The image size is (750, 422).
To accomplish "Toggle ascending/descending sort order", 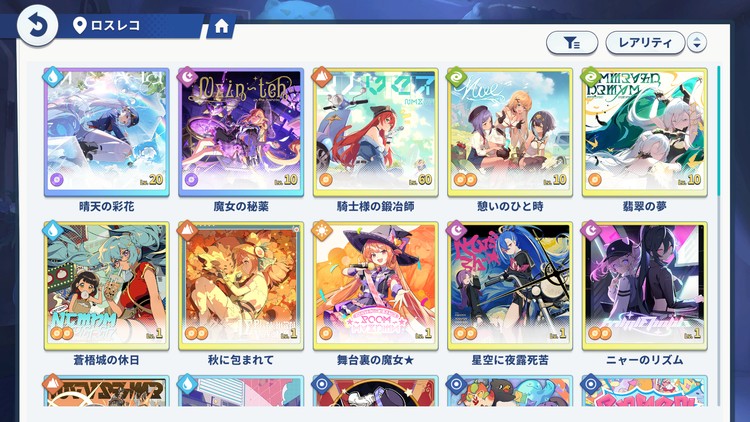I will 697,42.
